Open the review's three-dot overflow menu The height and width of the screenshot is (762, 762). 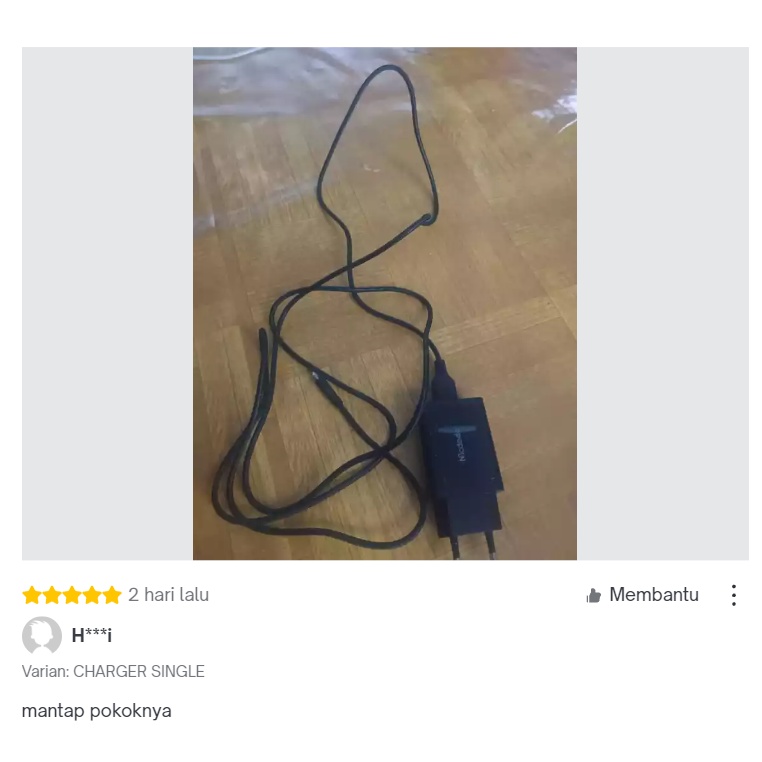[733, 596]
